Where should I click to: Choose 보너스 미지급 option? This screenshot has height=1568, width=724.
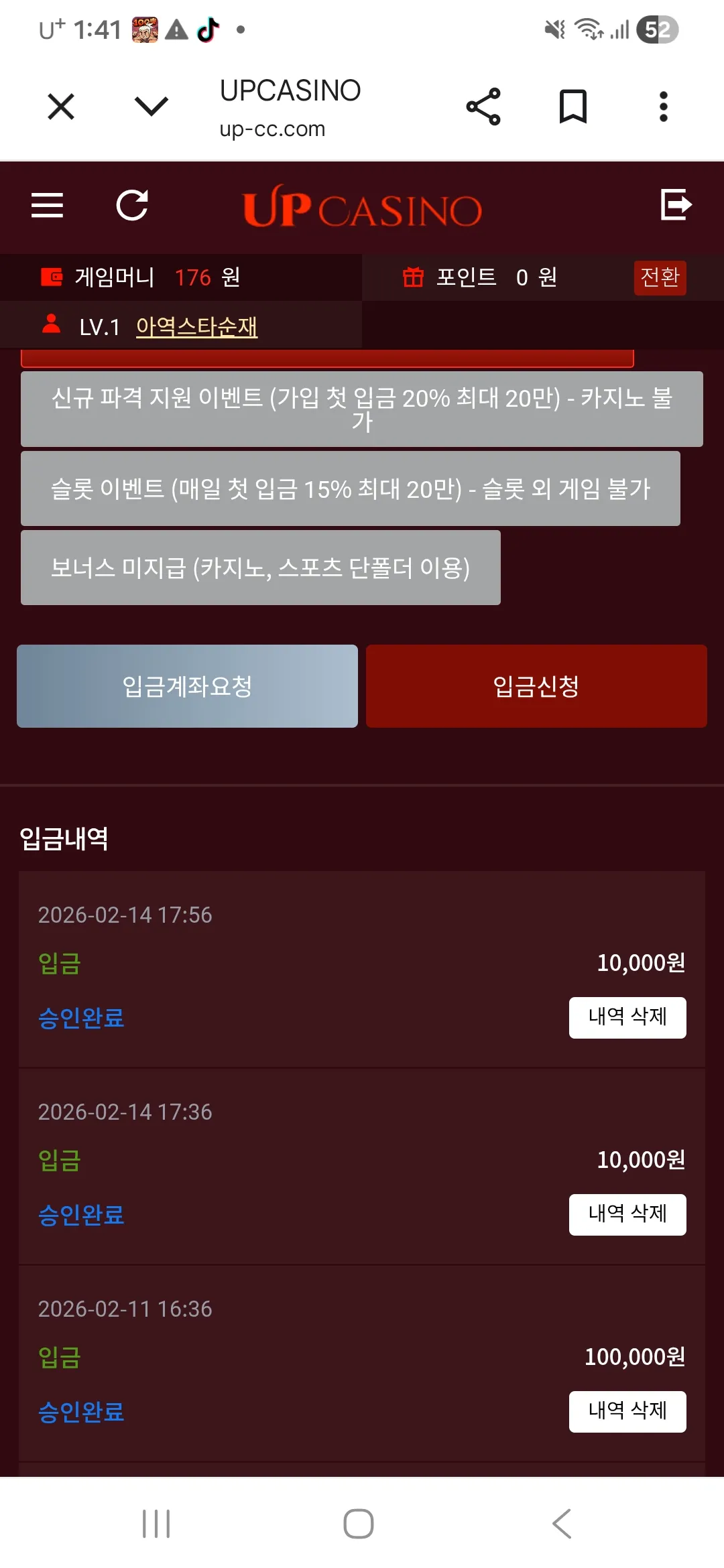(261, 568)
